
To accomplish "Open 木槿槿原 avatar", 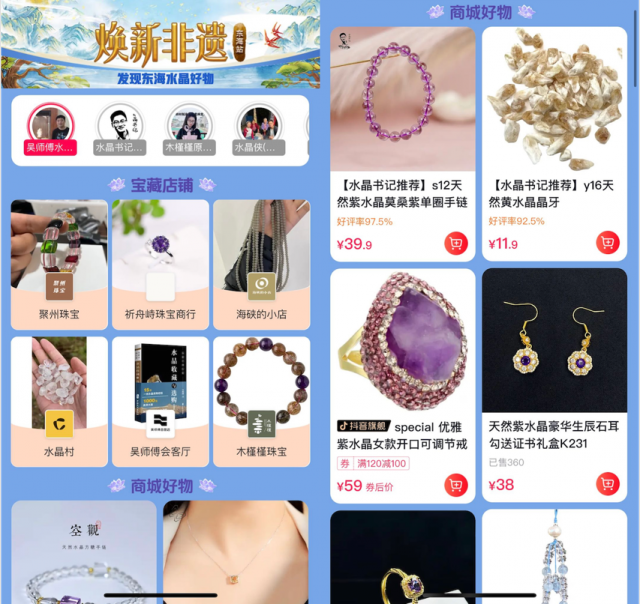I will (190, 128).
